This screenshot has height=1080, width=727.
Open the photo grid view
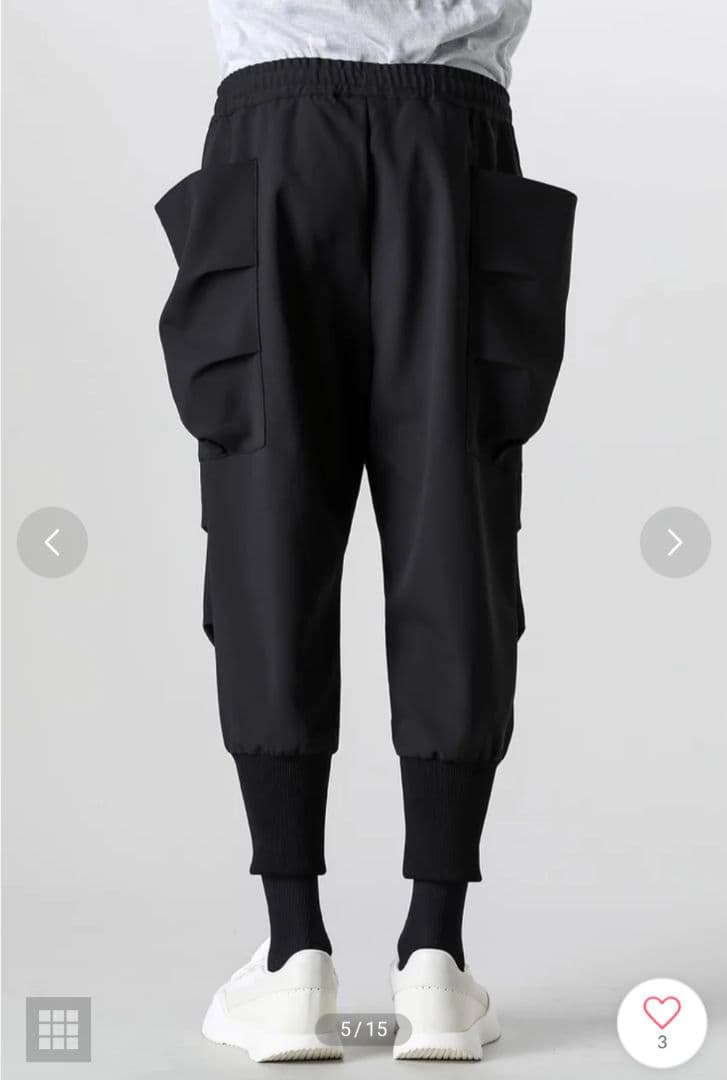[58, 1029]
